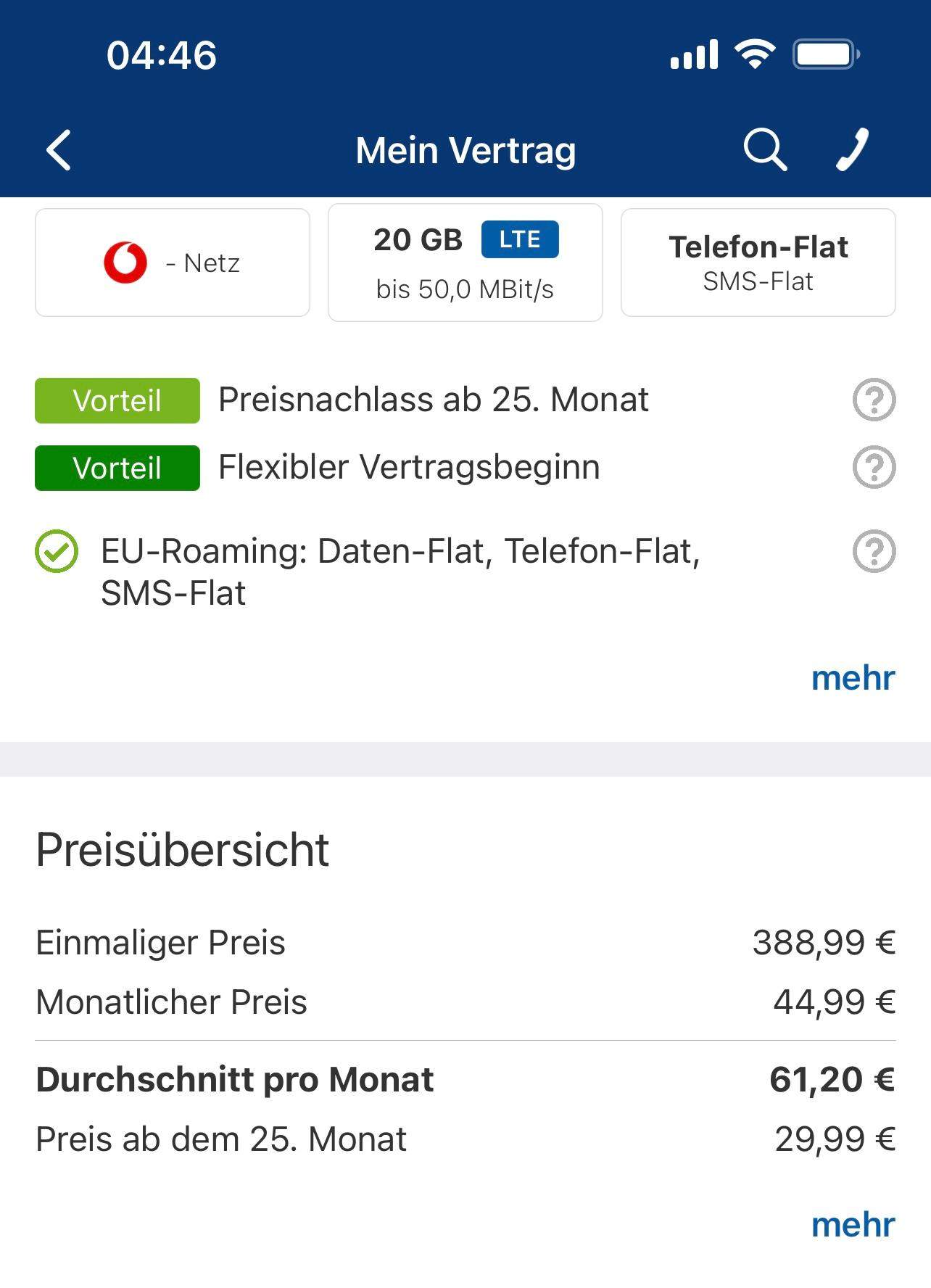Go back with the left chevron
Viewport: 931px width, 1288px height.
click(x=57, y=149)
